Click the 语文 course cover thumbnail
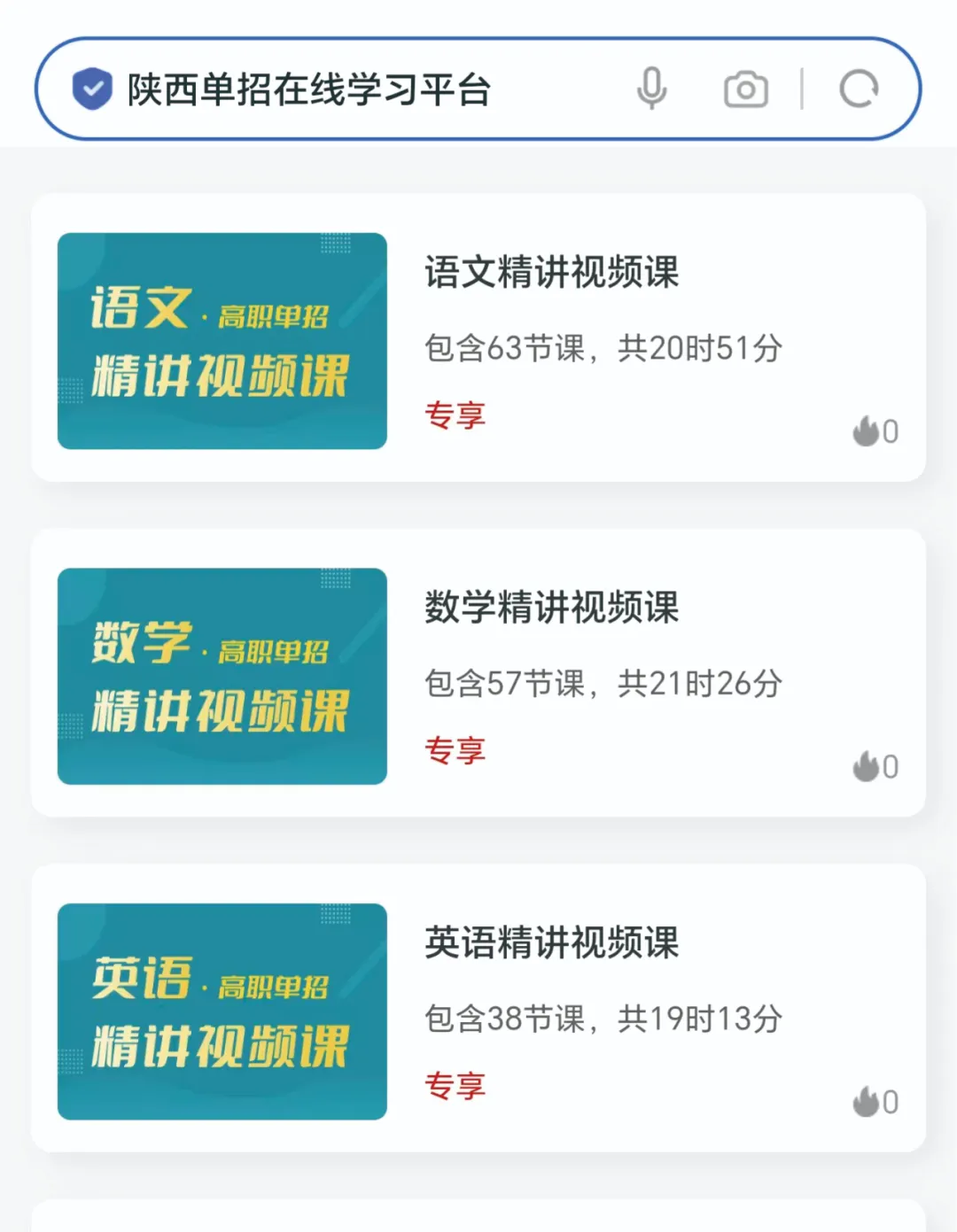The height and width of the screenshot is (1232, 957). [221, 338]
